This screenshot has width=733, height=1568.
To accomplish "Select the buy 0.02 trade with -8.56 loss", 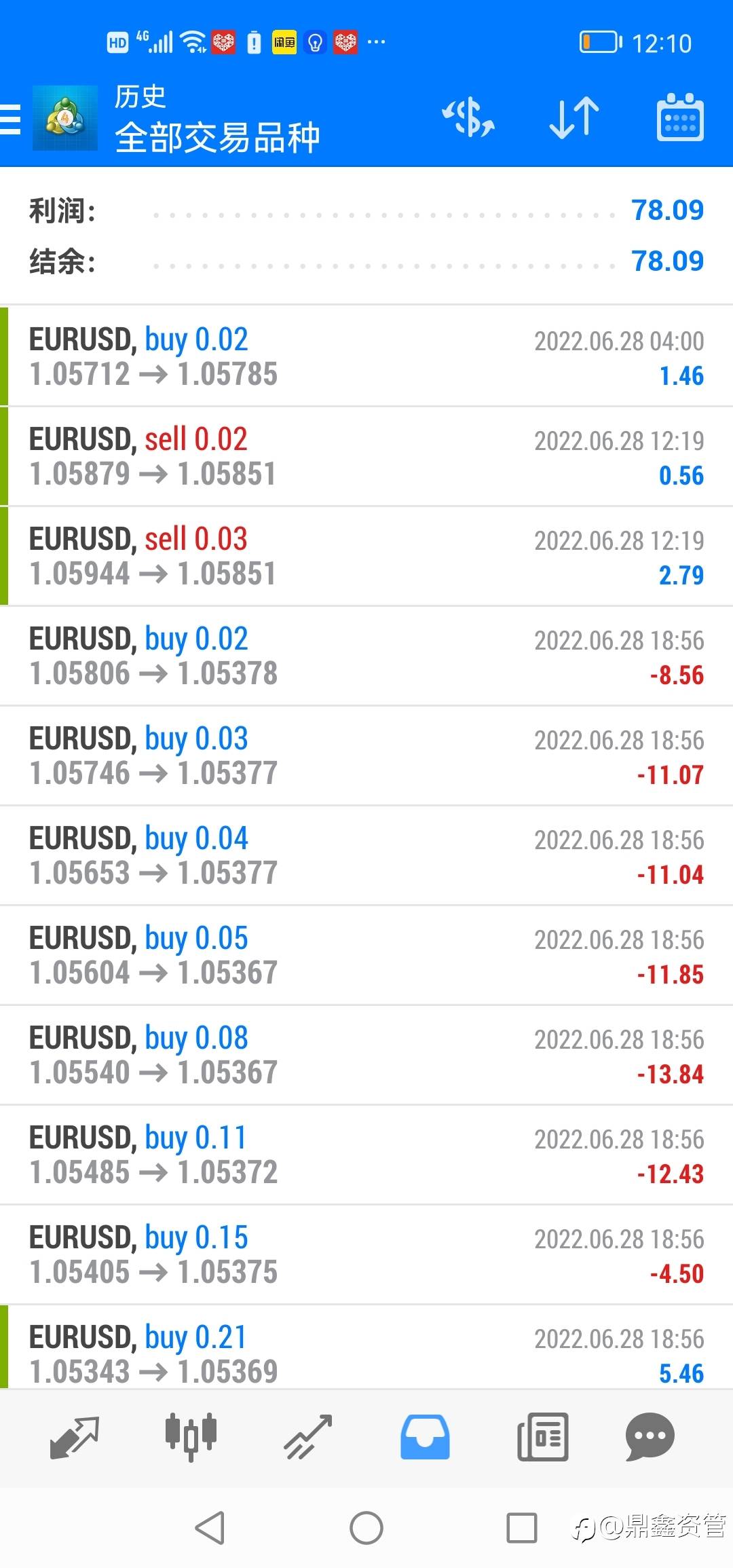I will tap(366, 656).
